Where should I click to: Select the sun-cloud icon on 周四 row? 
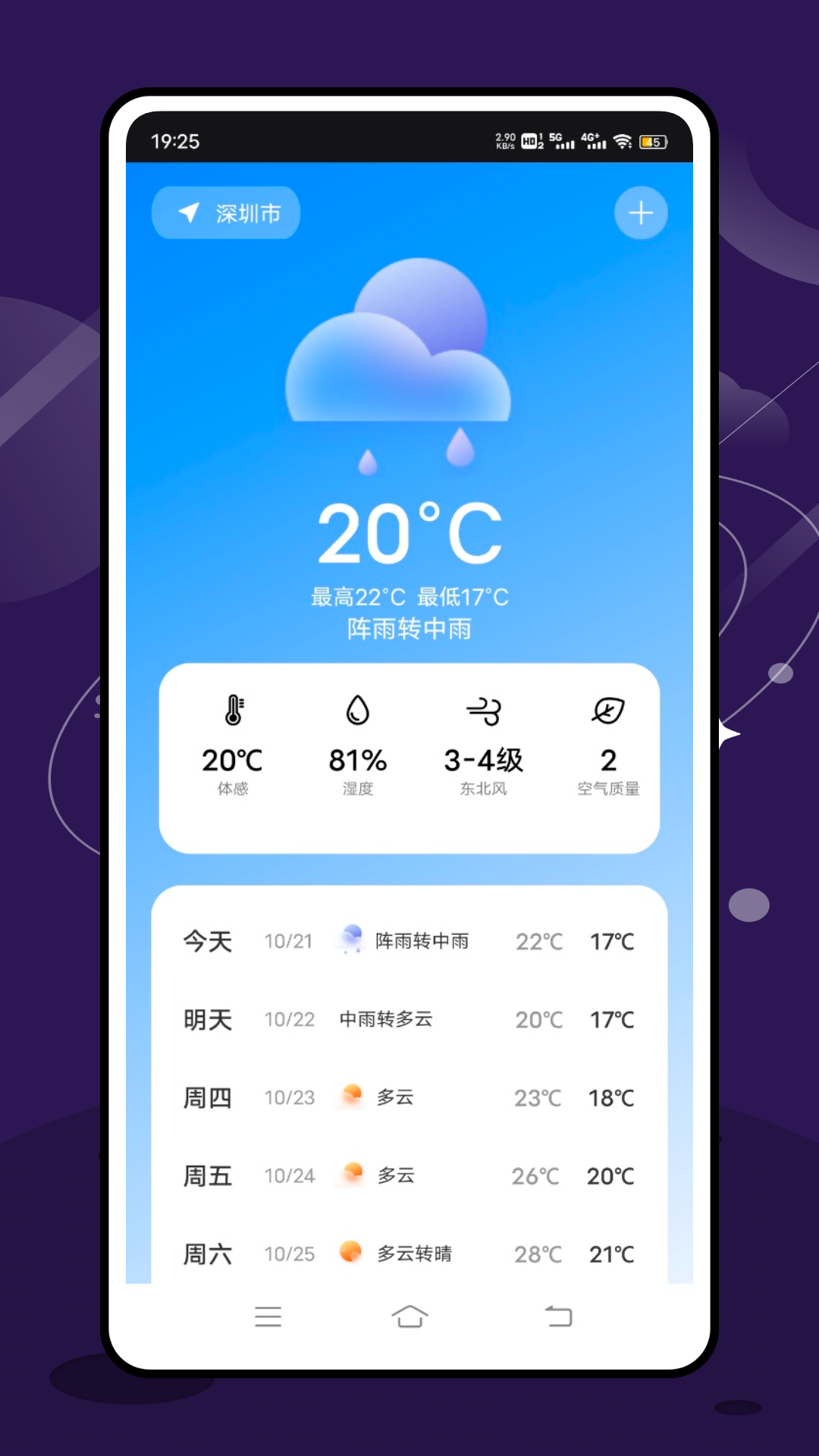(x=351, y=1094)
